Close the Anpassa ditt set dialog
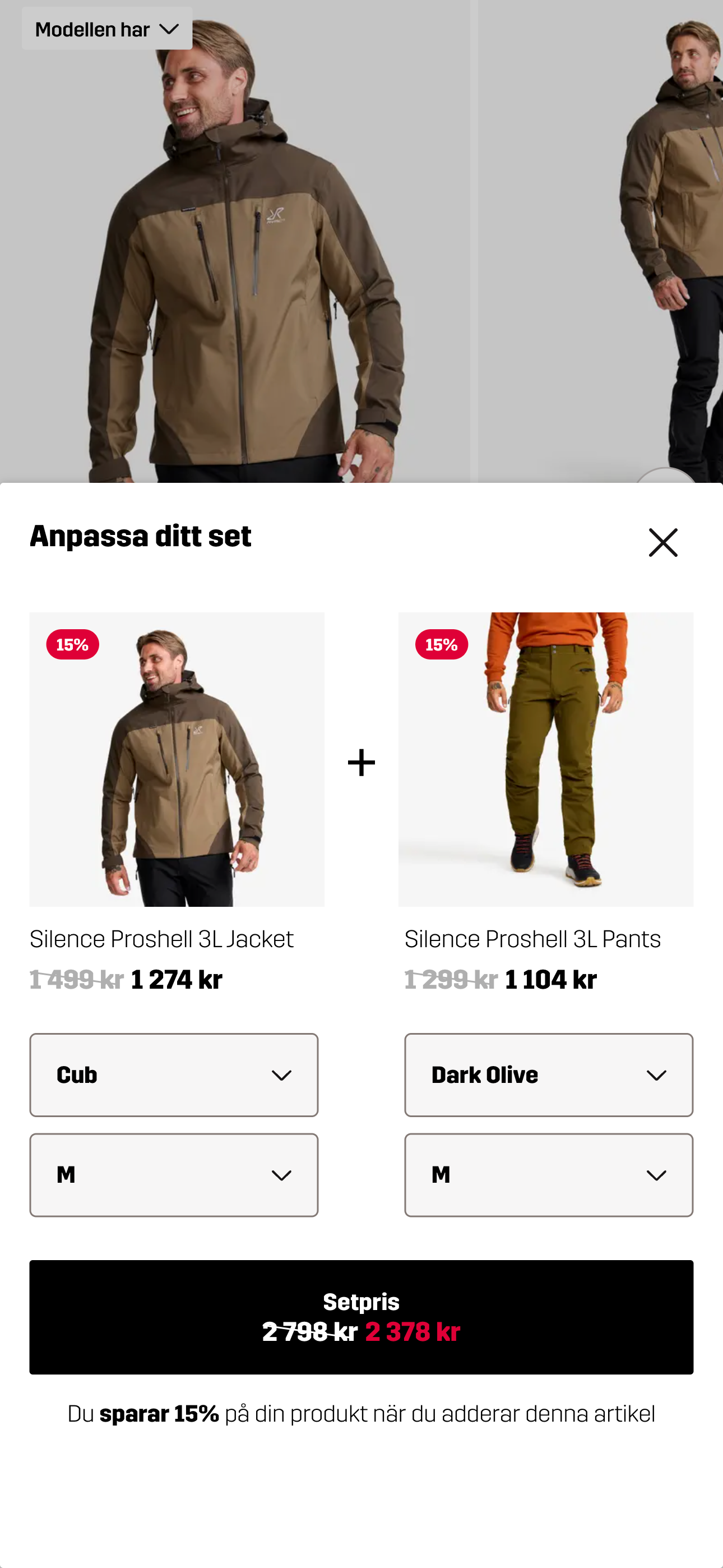The width and height of the screenshot is (723, 1568). [662, 542]
